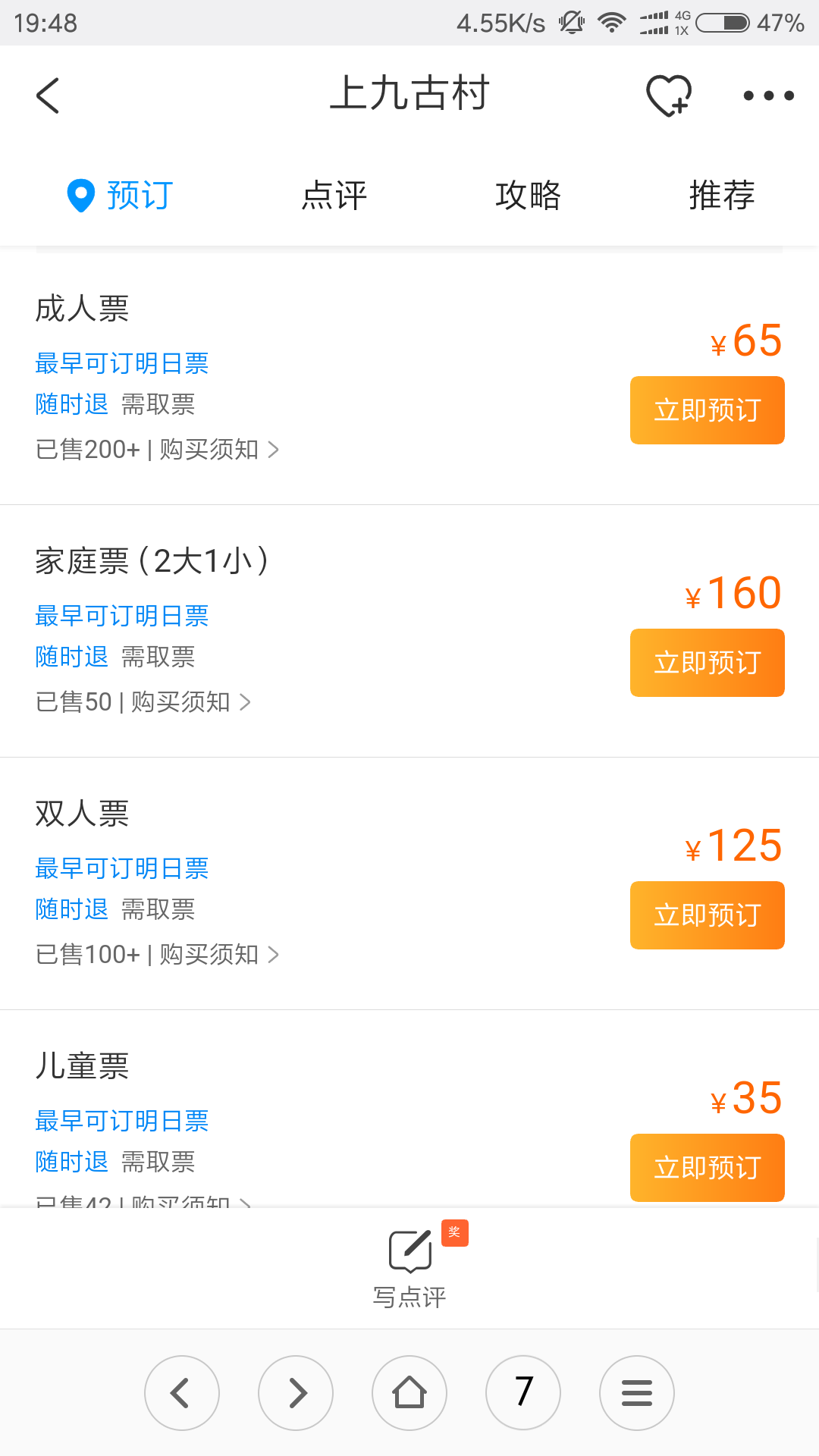The height and width of the screenshot is (1456, 819).
Task: Tap the browser back arrow
Action: [182, 1393]
